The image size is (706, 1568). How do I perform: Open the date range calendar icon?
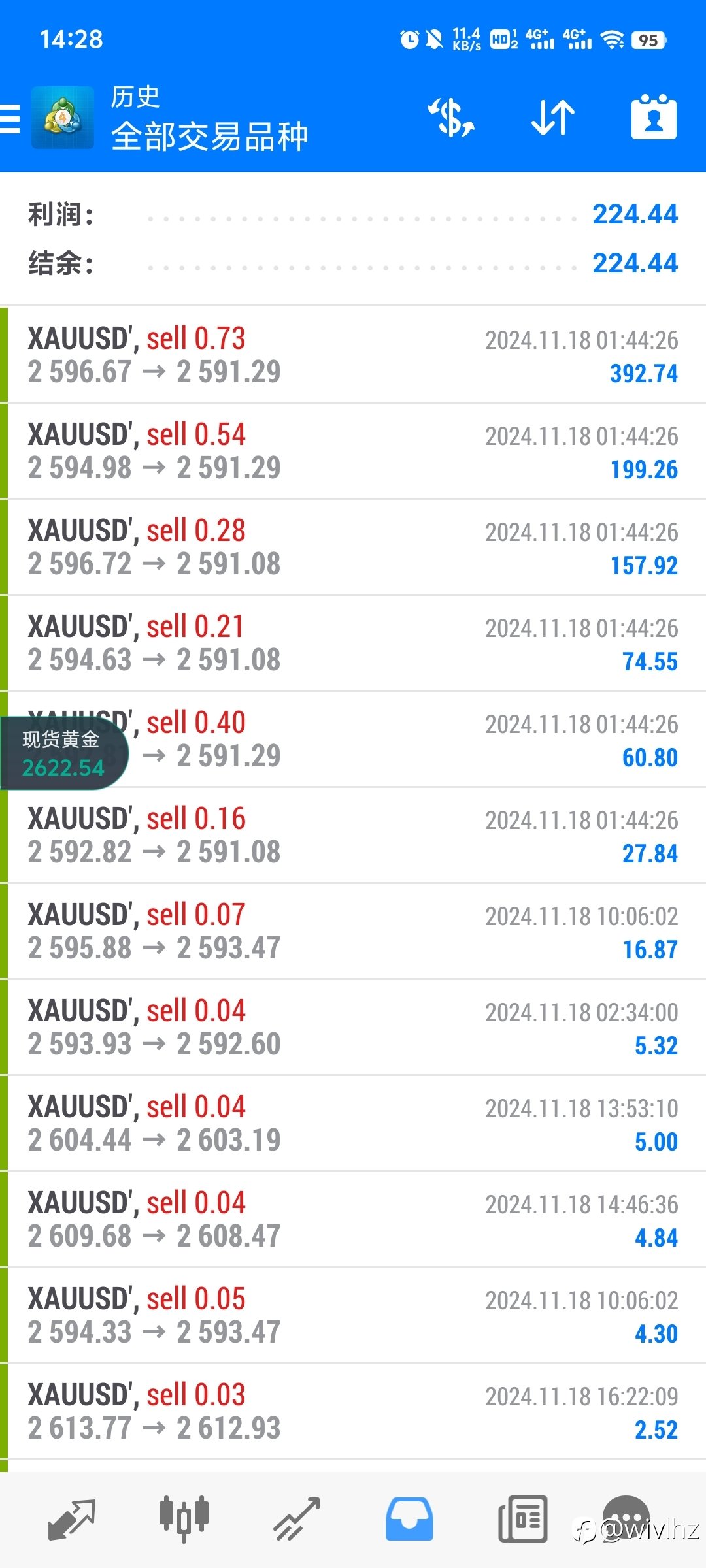[x=654, y=118]
